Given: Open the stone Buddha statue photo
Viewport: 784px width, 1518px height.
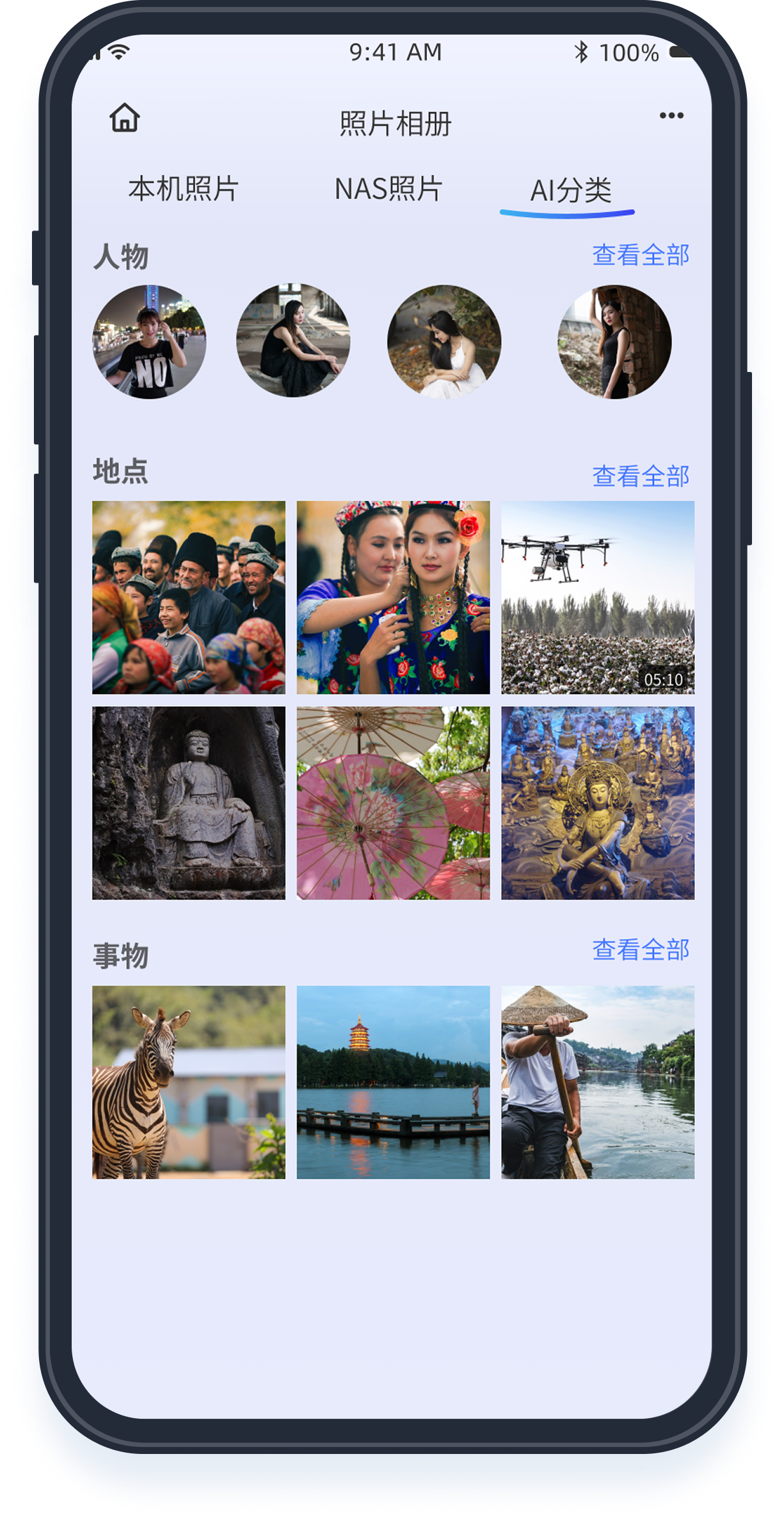Looking at the screenshot, I should [189, 803].
